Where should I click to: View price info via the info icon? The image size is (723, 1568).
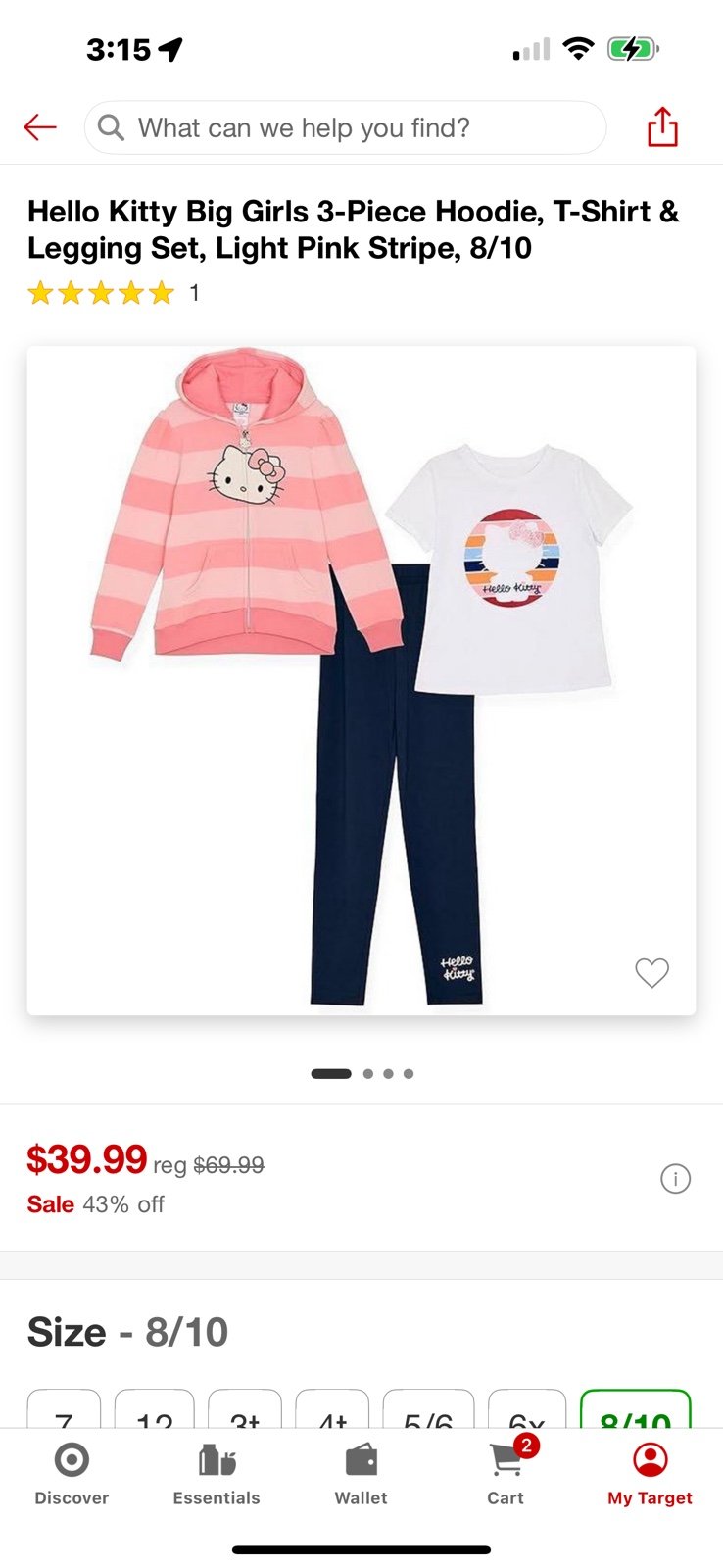click(x=675, y=1178)
